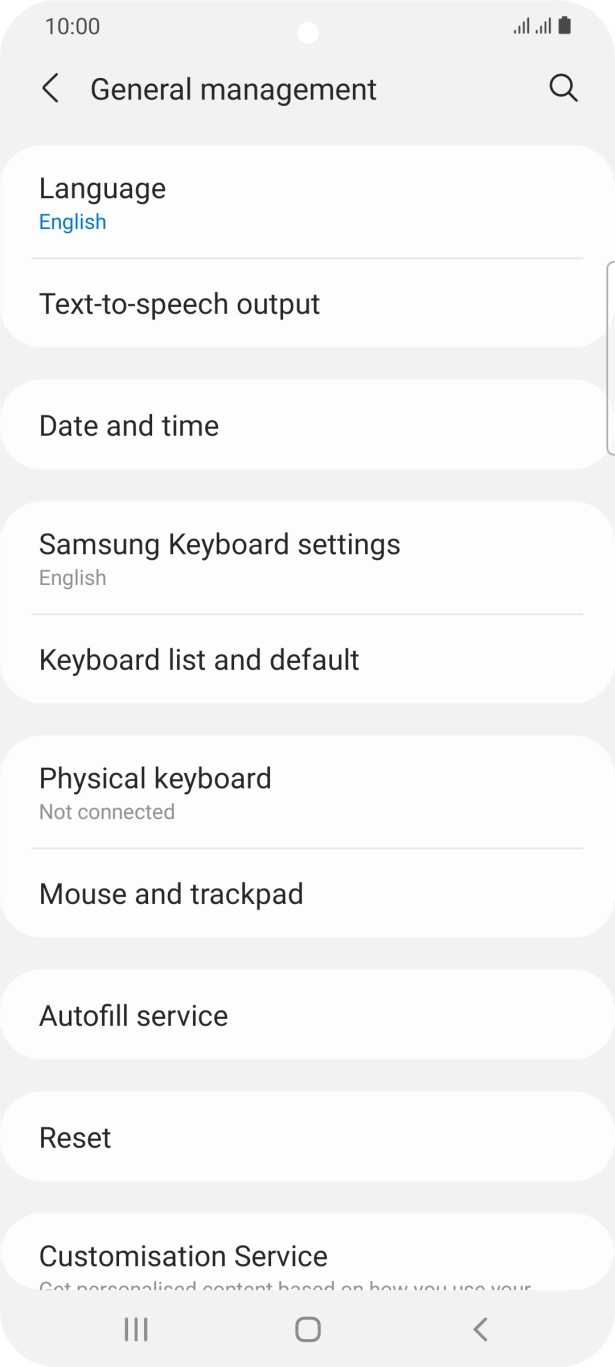Tap the system home button
The width and height of the screenshot is (615, 1367).
(308, 1329)
